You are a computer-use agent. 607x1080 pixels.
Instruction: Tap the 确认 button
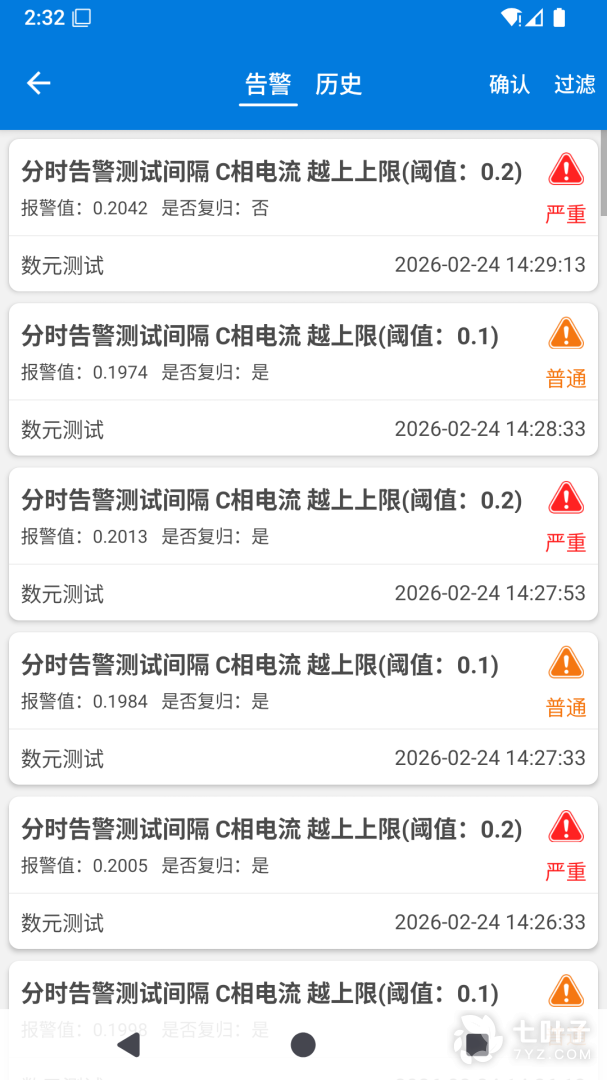point(509,84)
